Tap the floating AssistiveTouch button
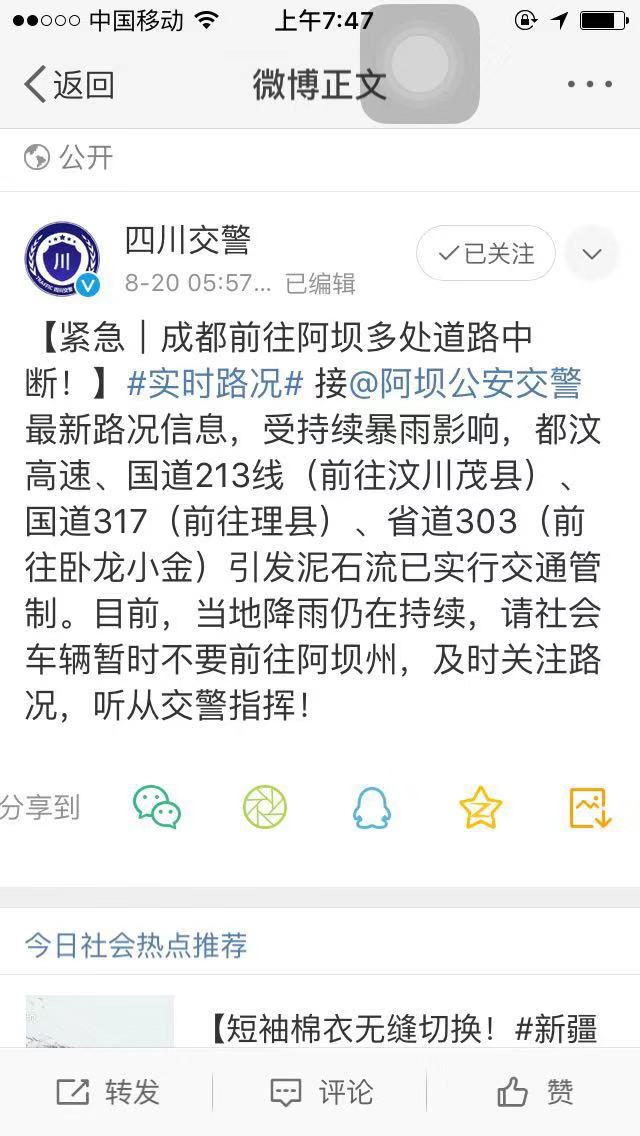 (420, 64)
